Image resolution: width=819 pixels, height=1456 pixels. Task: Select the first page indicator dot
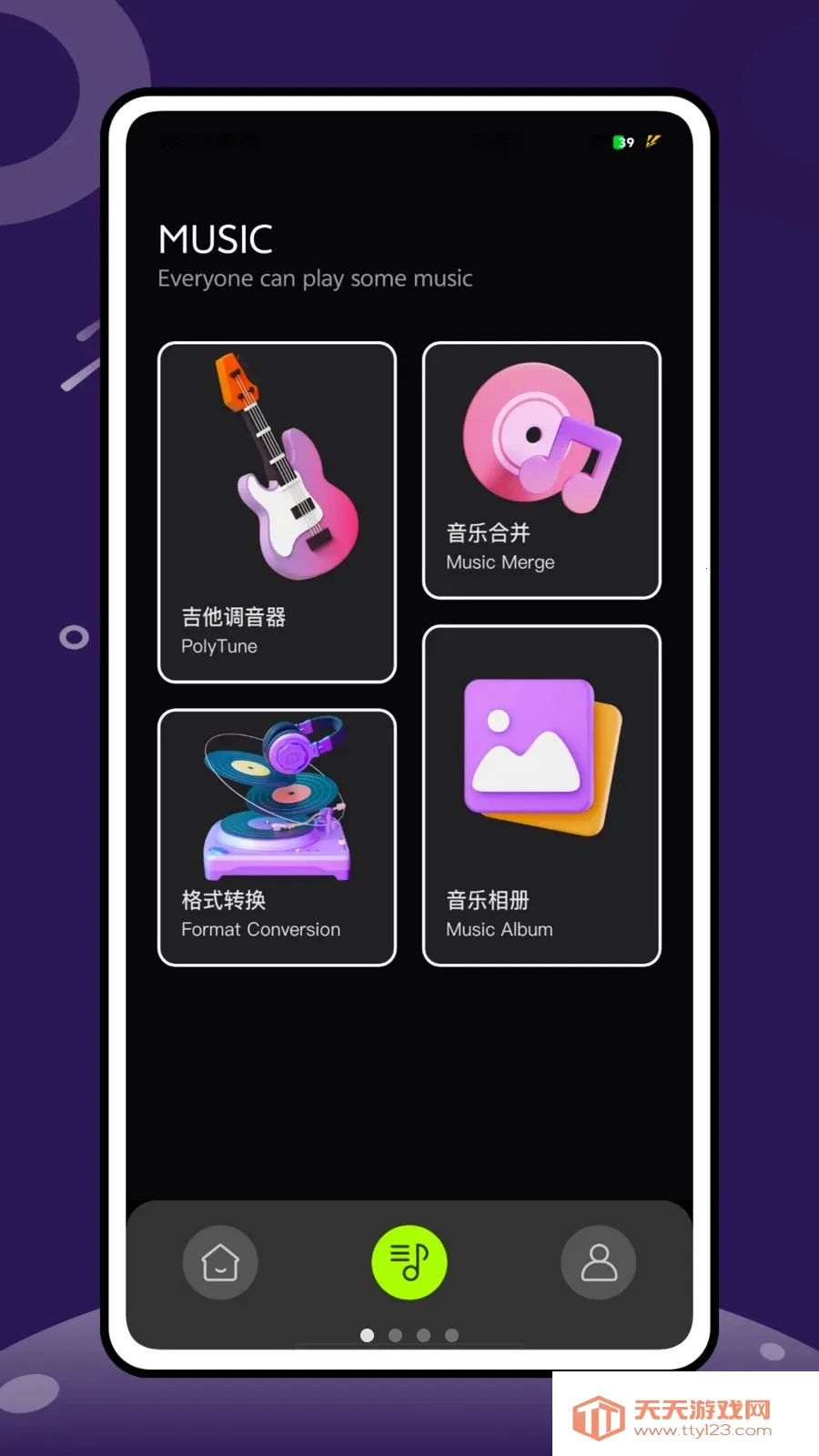(x=367, y=1336)
